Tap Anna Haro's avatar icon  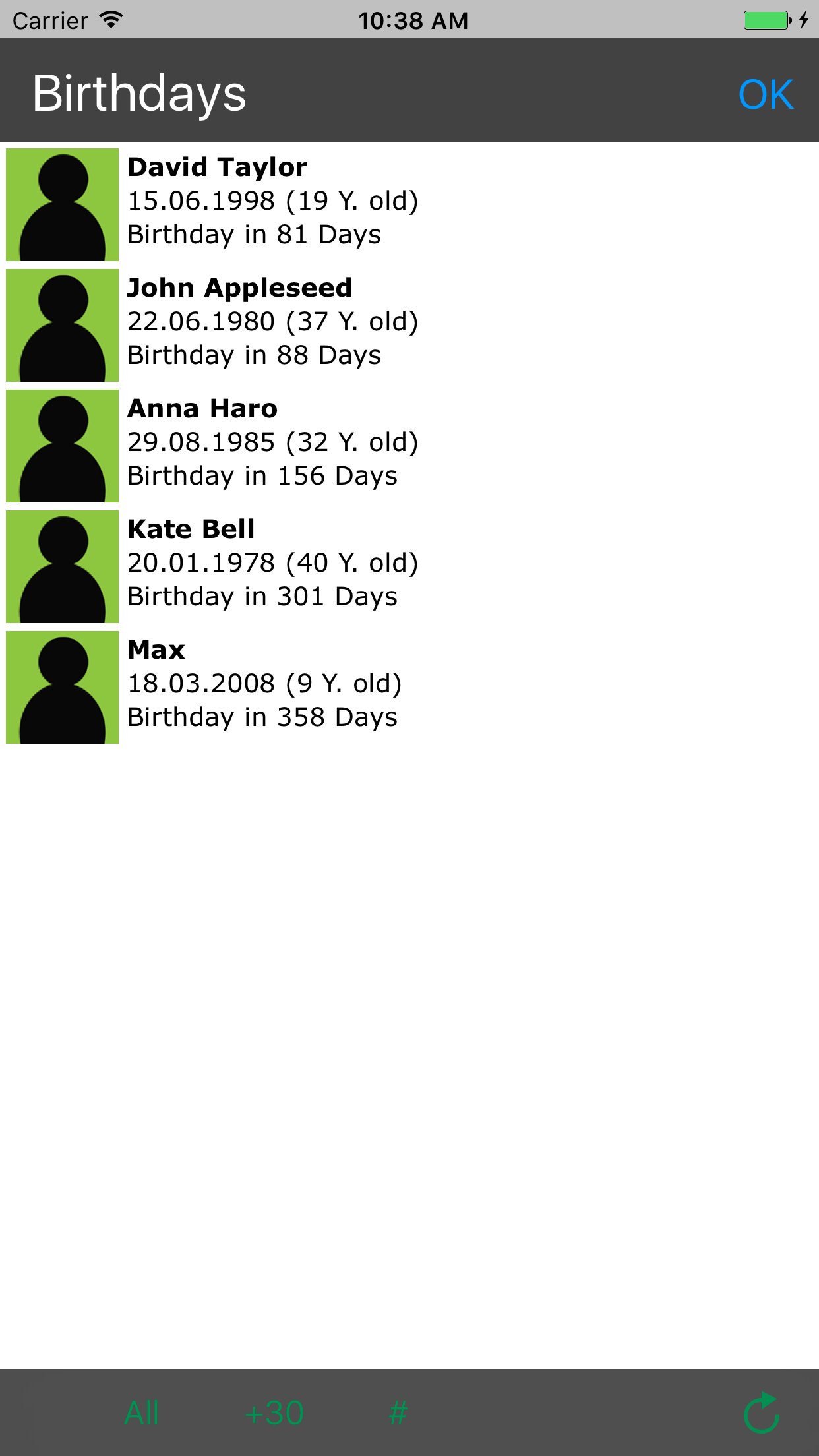pyautogui.click(x=61, y=446)
